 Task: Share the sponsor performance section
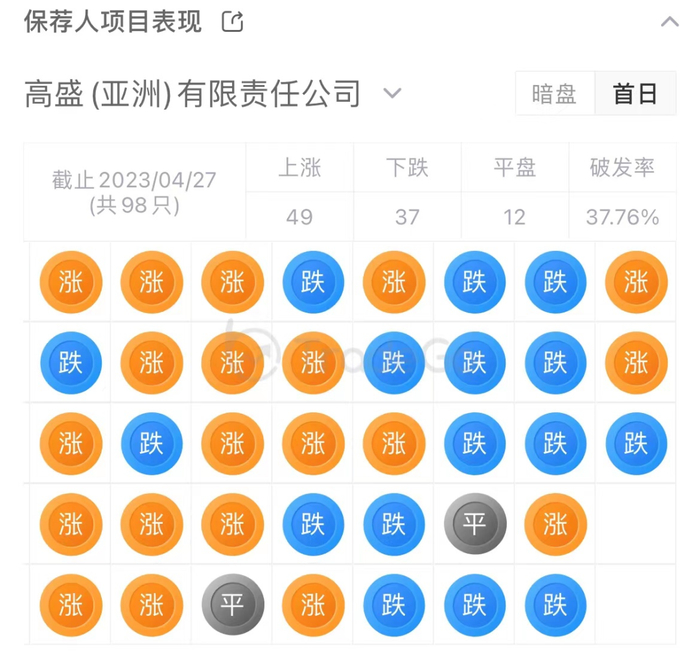[x=233, y=21]
